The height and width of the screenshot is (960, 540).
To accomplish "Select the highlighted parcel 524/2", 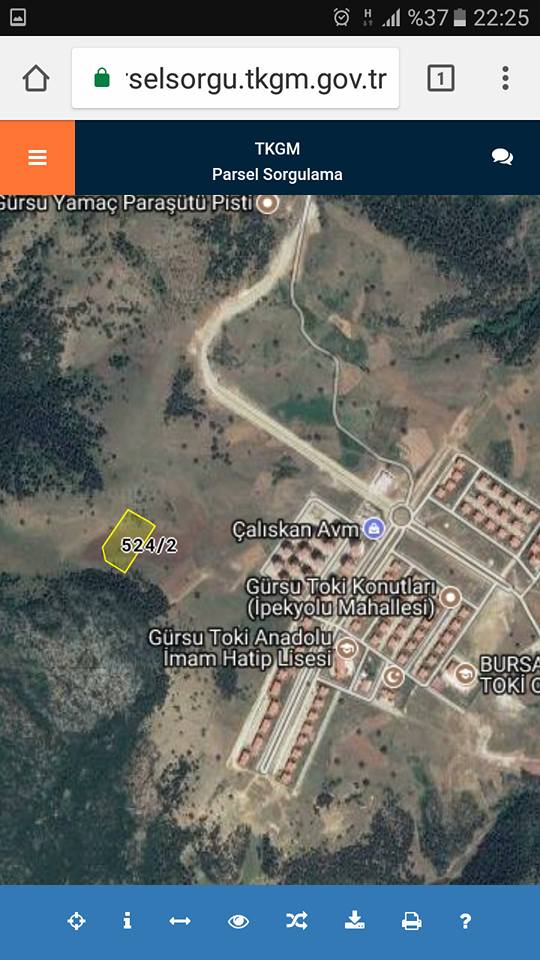I will 126,542.
